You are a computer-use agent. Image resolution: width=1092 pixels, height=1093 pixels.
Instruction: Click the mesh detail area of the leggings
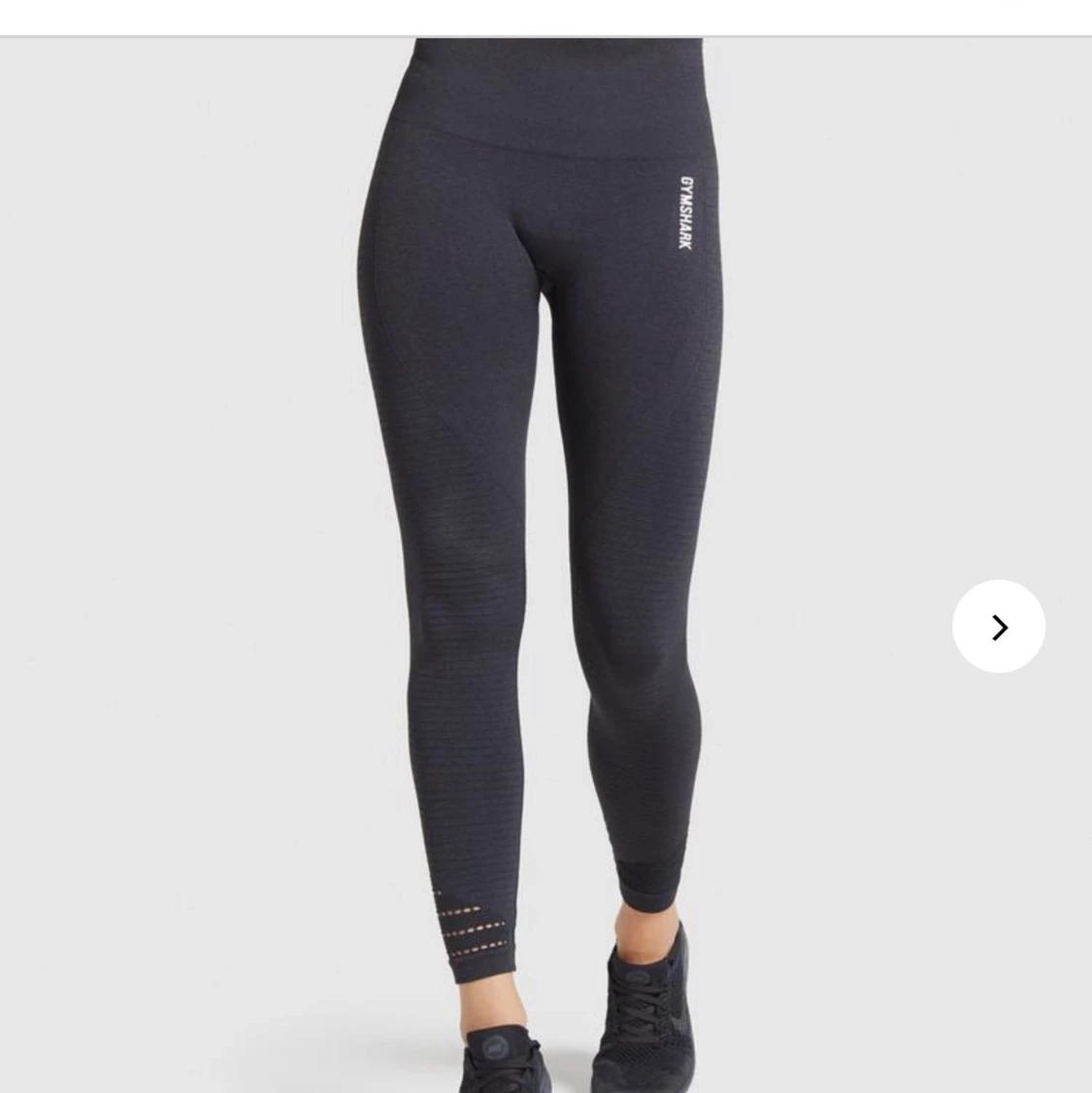coord(476,932)
